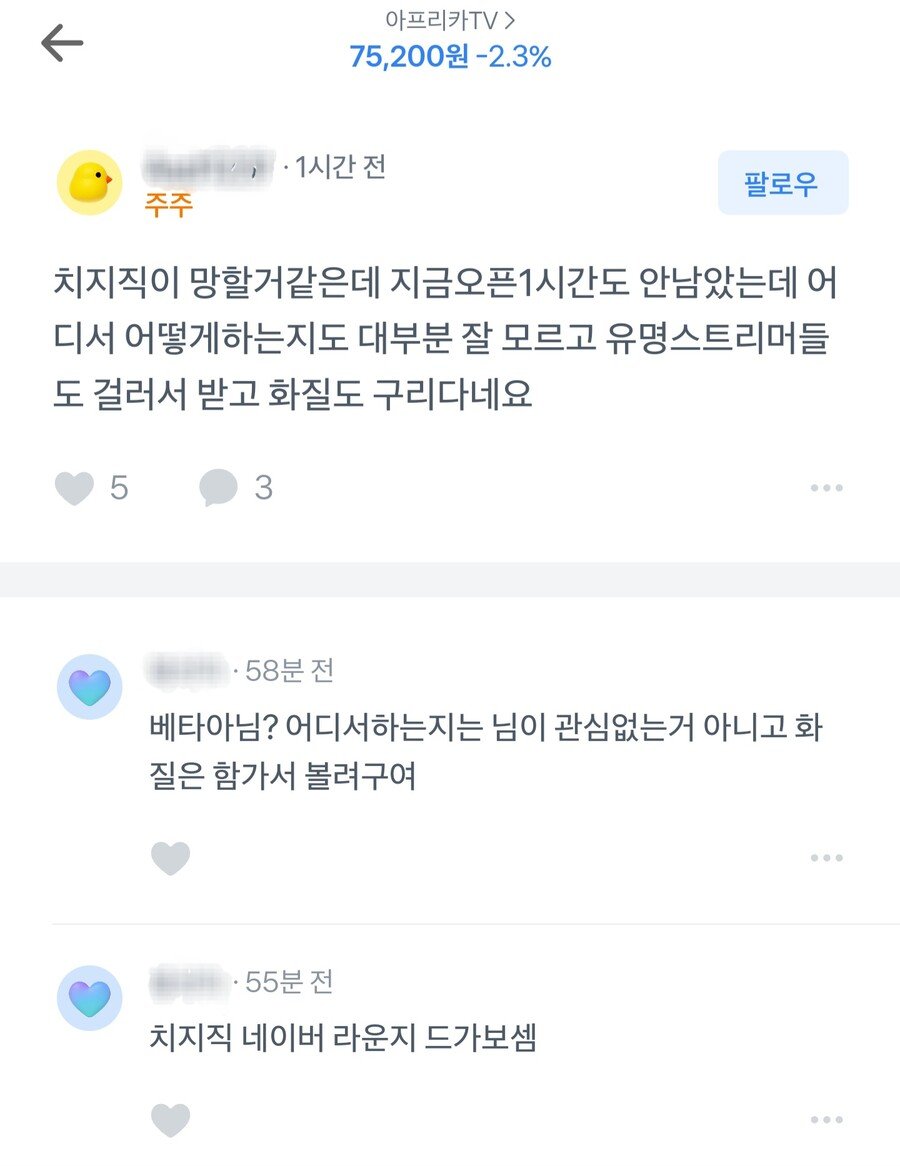
Task: Open more options for 58분 전 comment
Action: pos(826,858)
